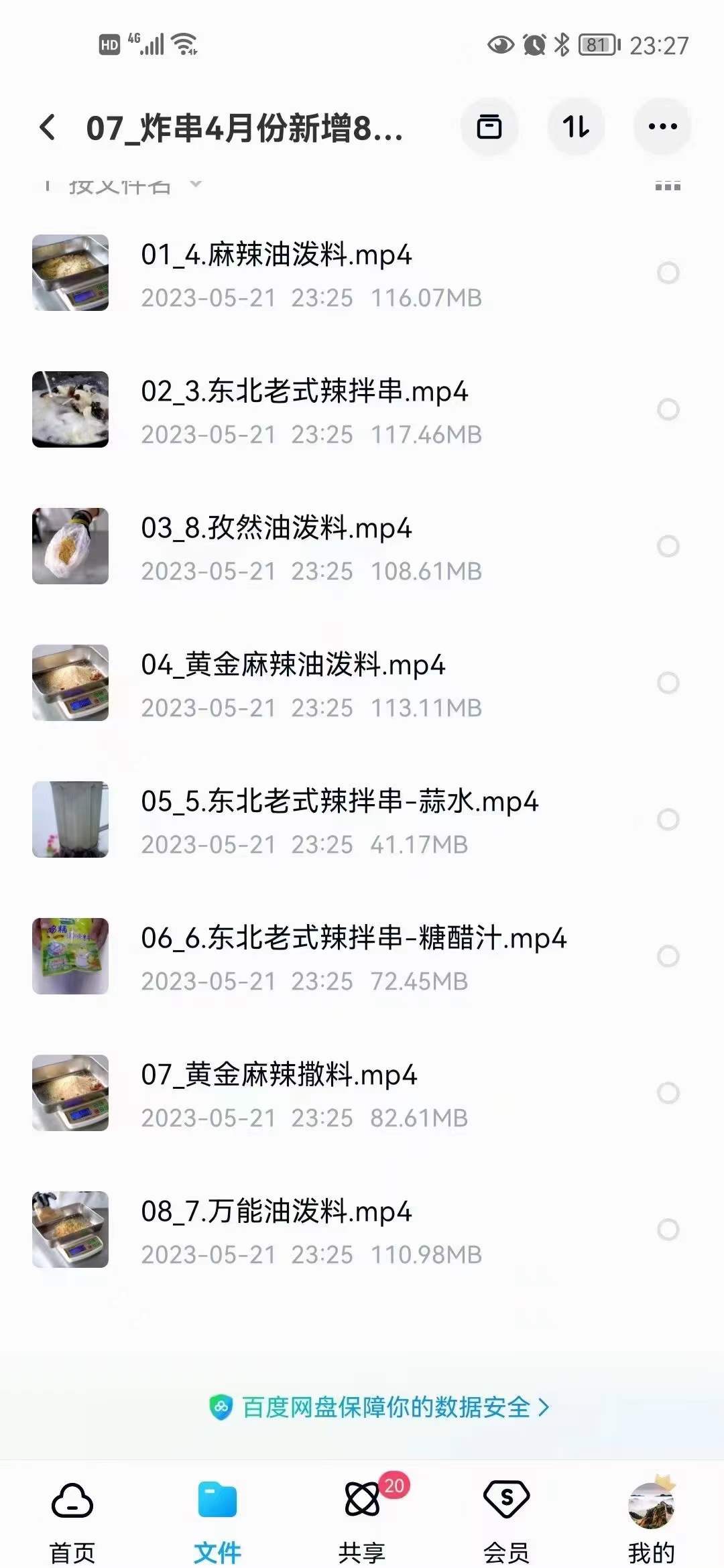
Task: Switch to the 文件 tab
Action: (x=217, y=1512)
